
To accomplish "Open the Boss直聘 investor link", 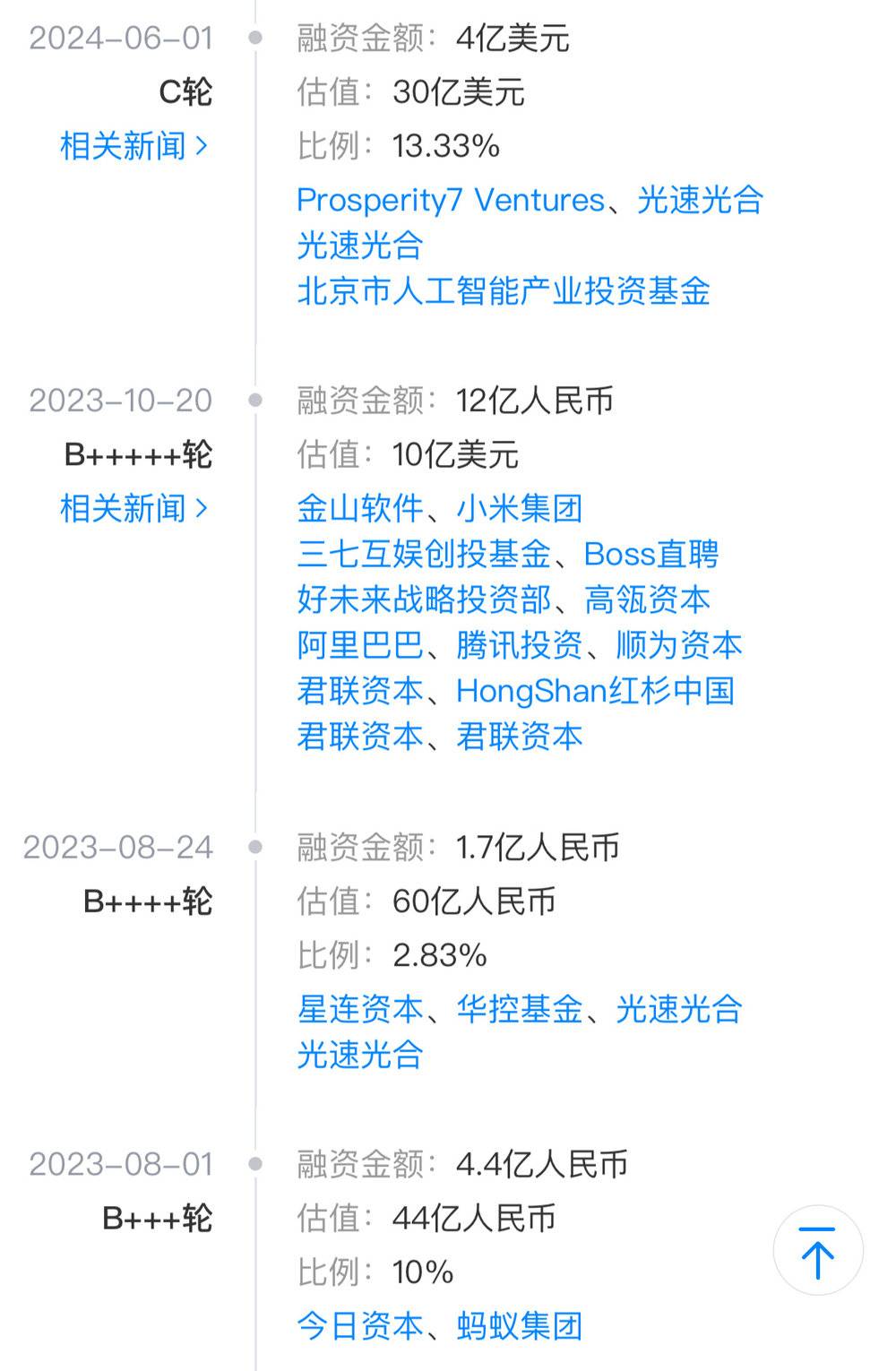I will (651, 555).
